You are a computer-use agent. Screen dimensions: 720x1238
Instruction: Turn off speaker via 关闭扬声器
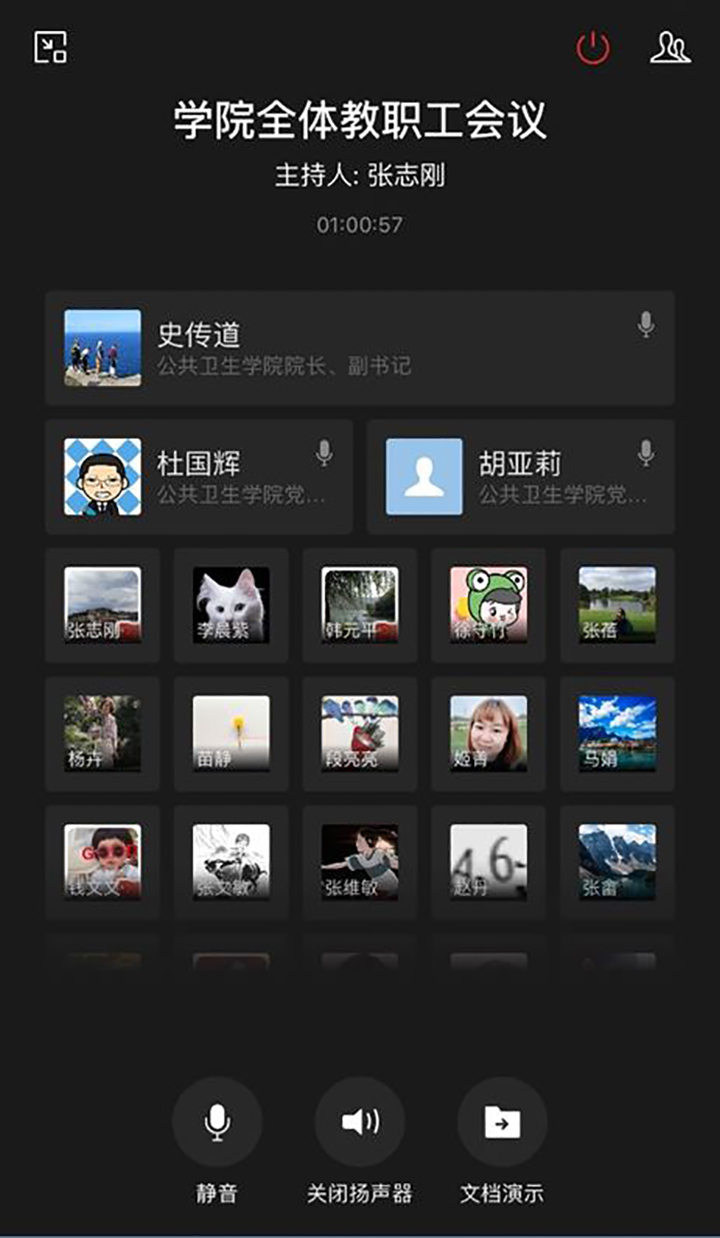(x=360, y=1123)
